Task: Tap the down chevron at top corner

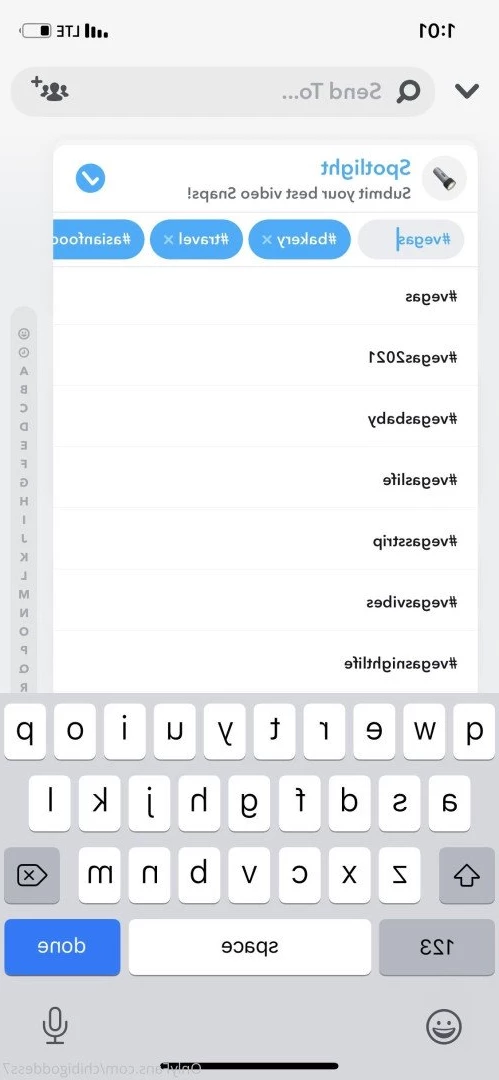Action: (467, 91)
